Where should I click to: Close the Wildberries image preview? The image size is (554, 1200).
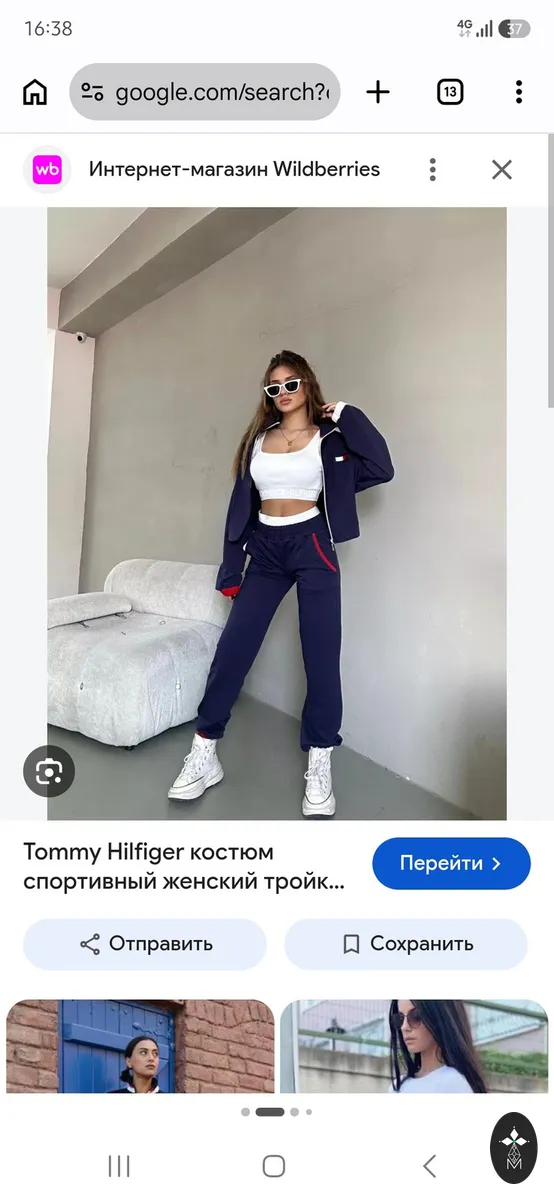(x=502, y=169)
